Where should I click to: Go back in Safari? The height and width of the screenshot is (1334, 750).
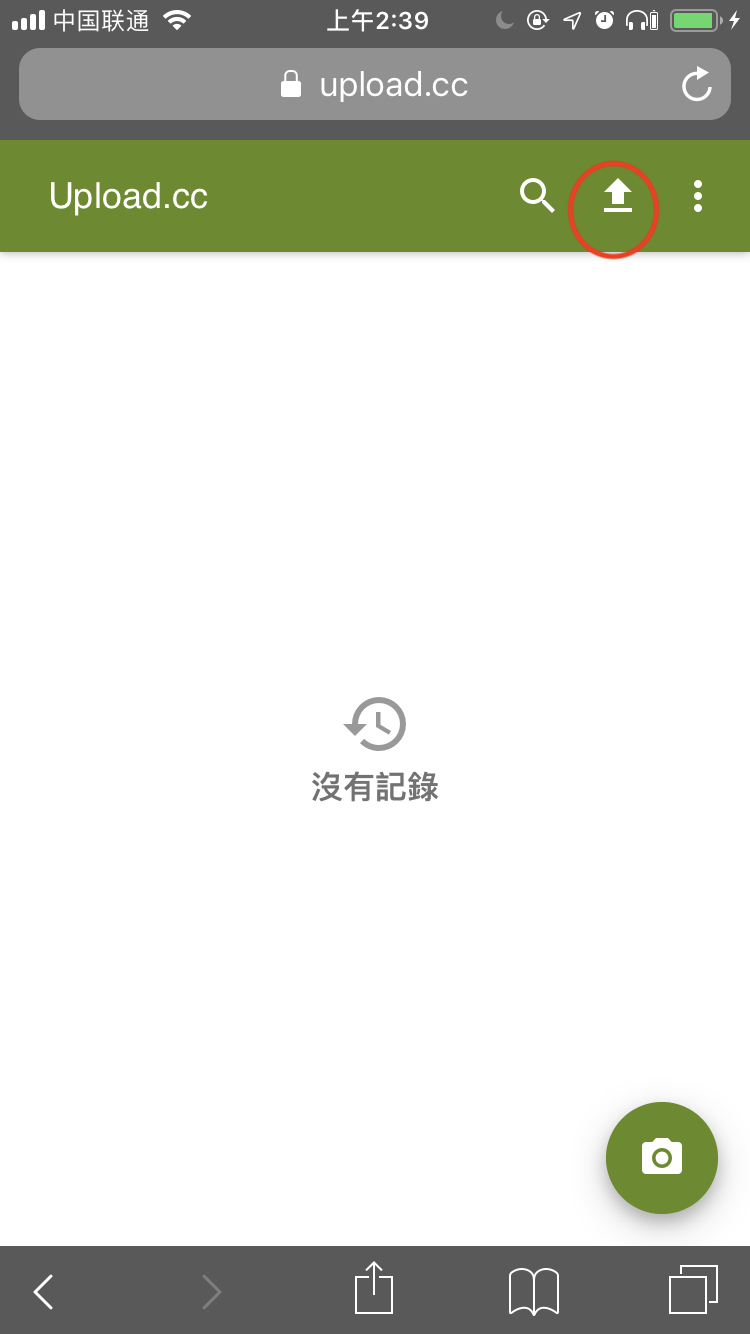[x=43, y=1292]
